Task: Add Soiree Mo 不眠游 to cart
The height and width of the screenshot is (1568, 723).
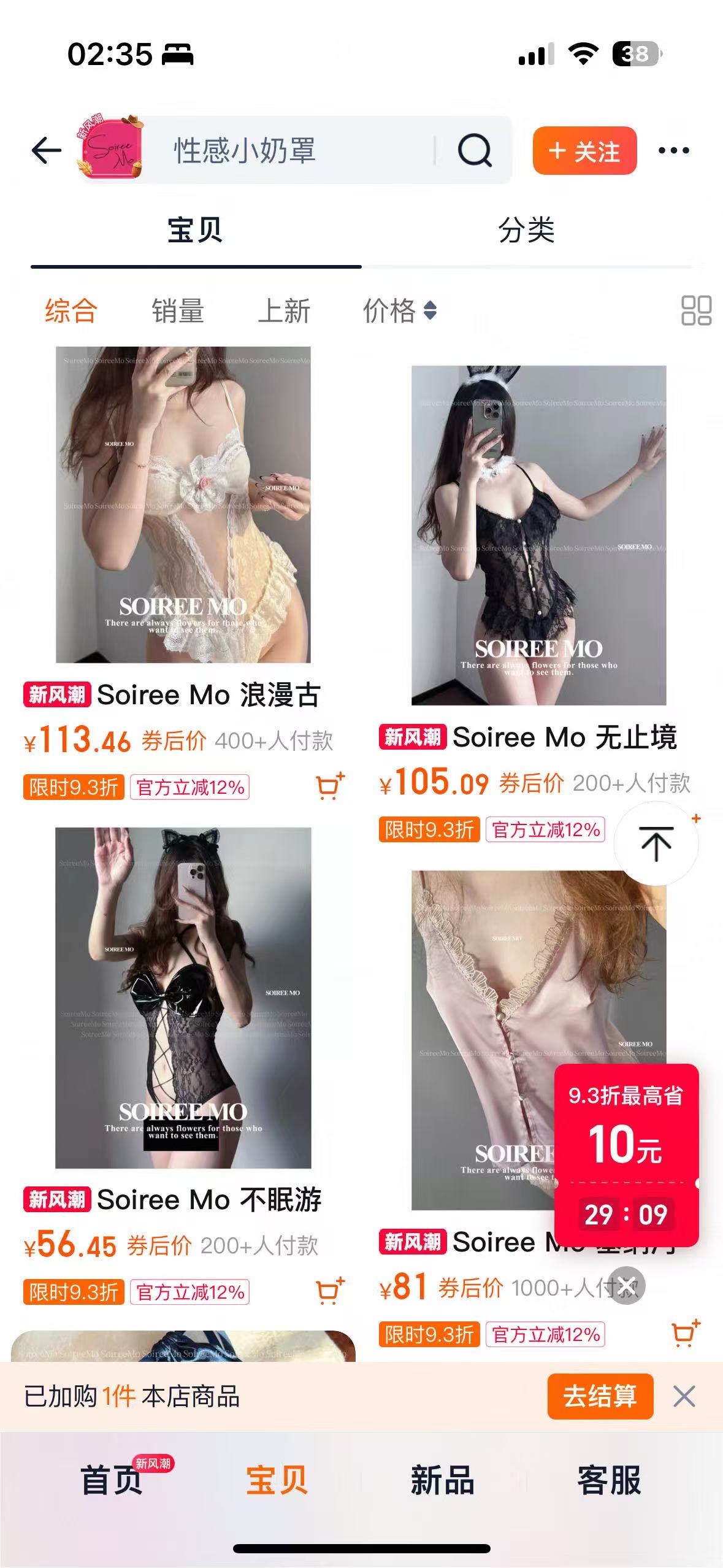Action: click(x=330, y=1291)
